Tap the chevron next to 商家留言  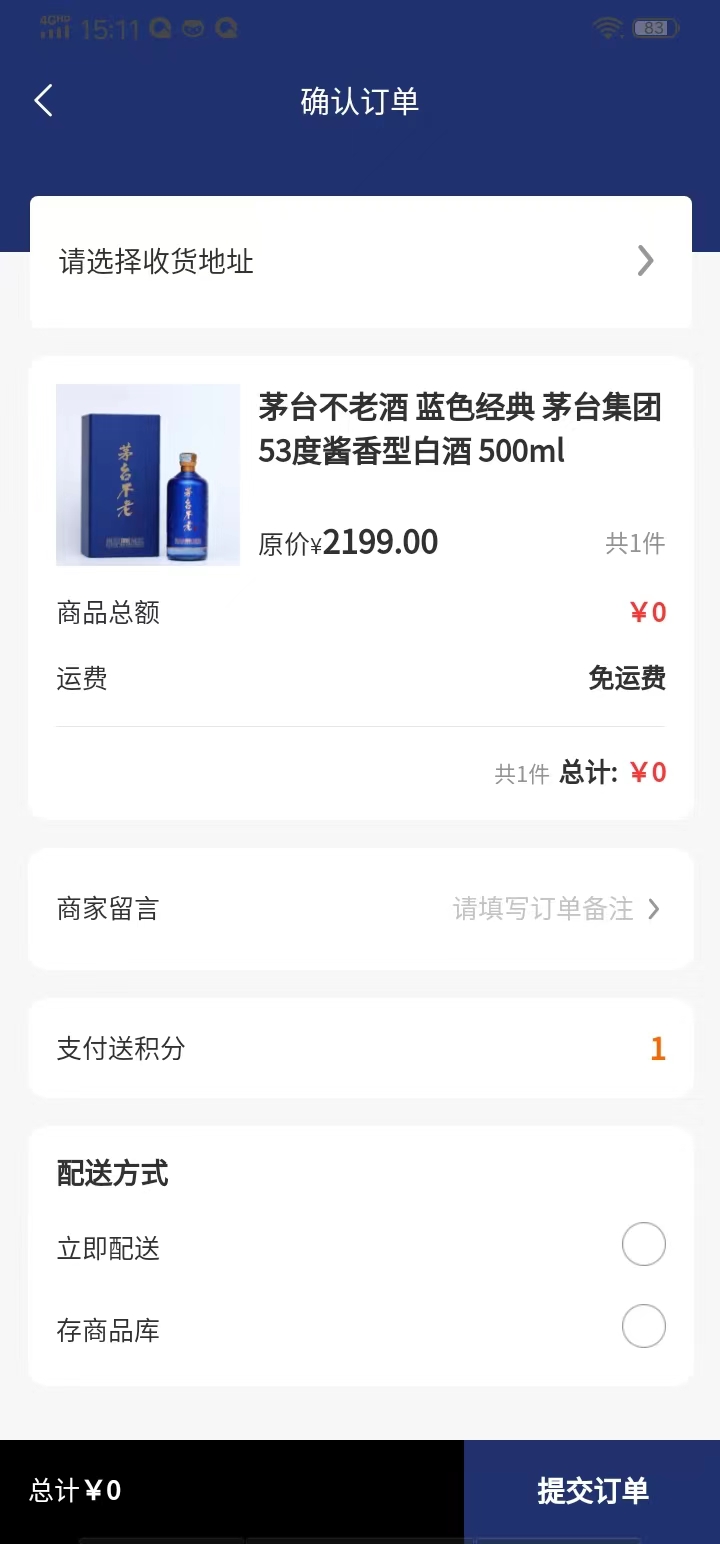point(656,908)
